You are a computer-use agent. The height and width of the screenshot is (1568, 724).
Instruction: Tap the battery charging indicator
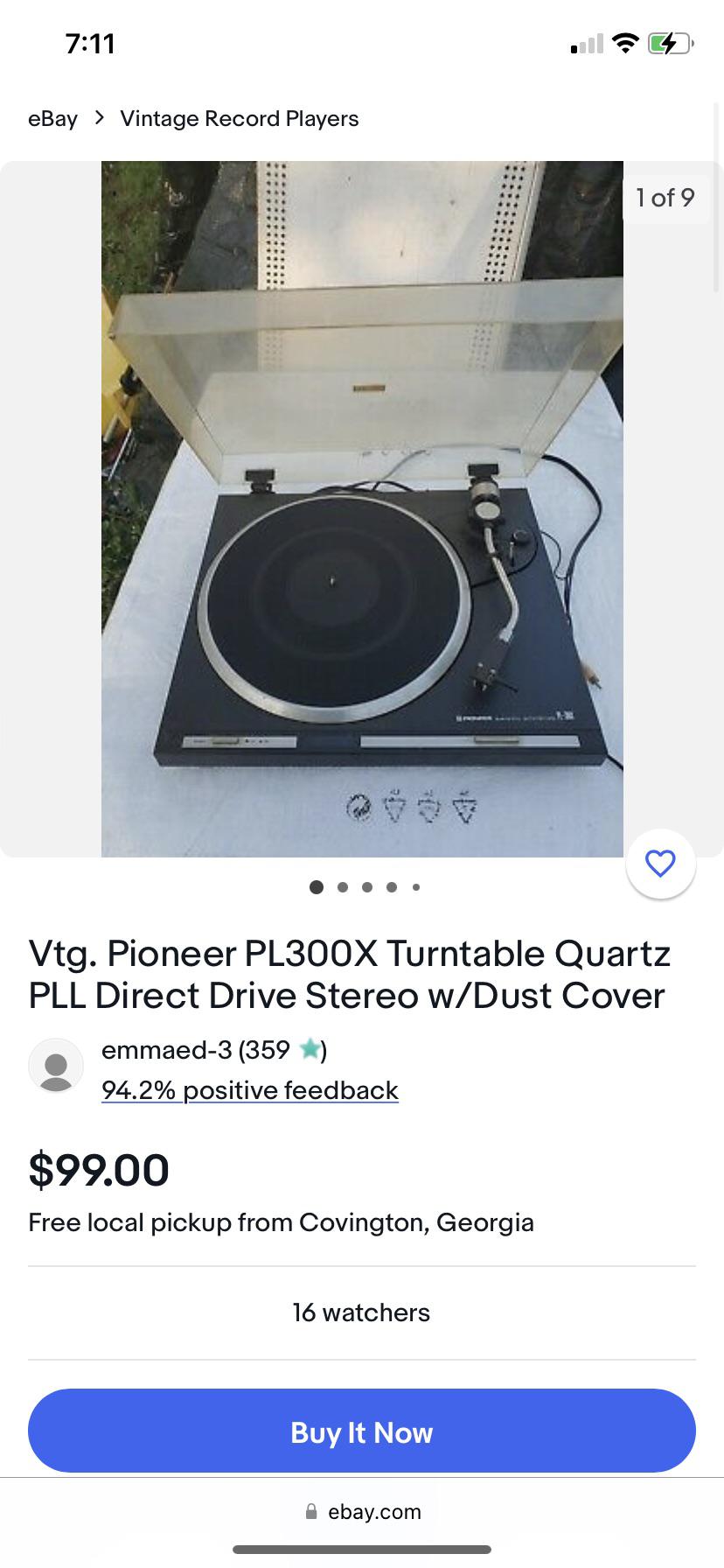point(670,42)
